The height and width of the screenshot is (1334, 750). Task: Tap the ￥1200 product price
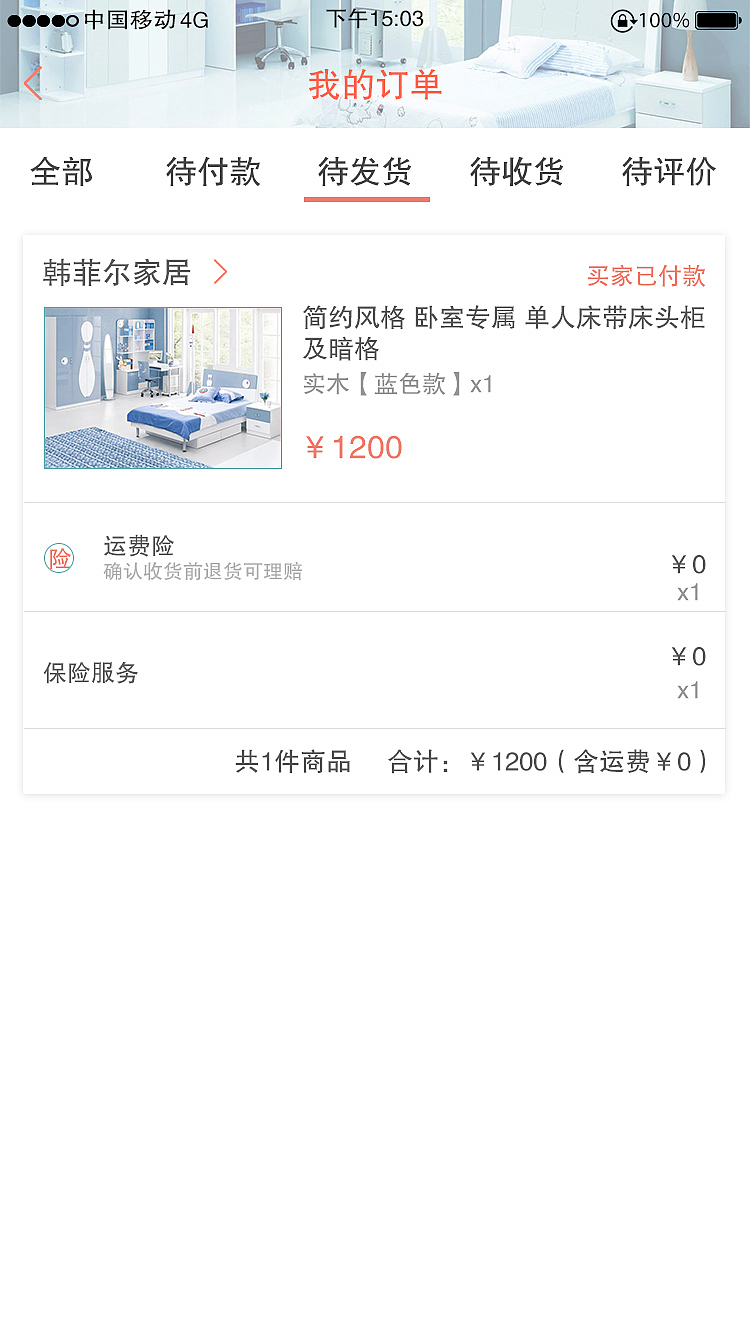pos(354,446)
